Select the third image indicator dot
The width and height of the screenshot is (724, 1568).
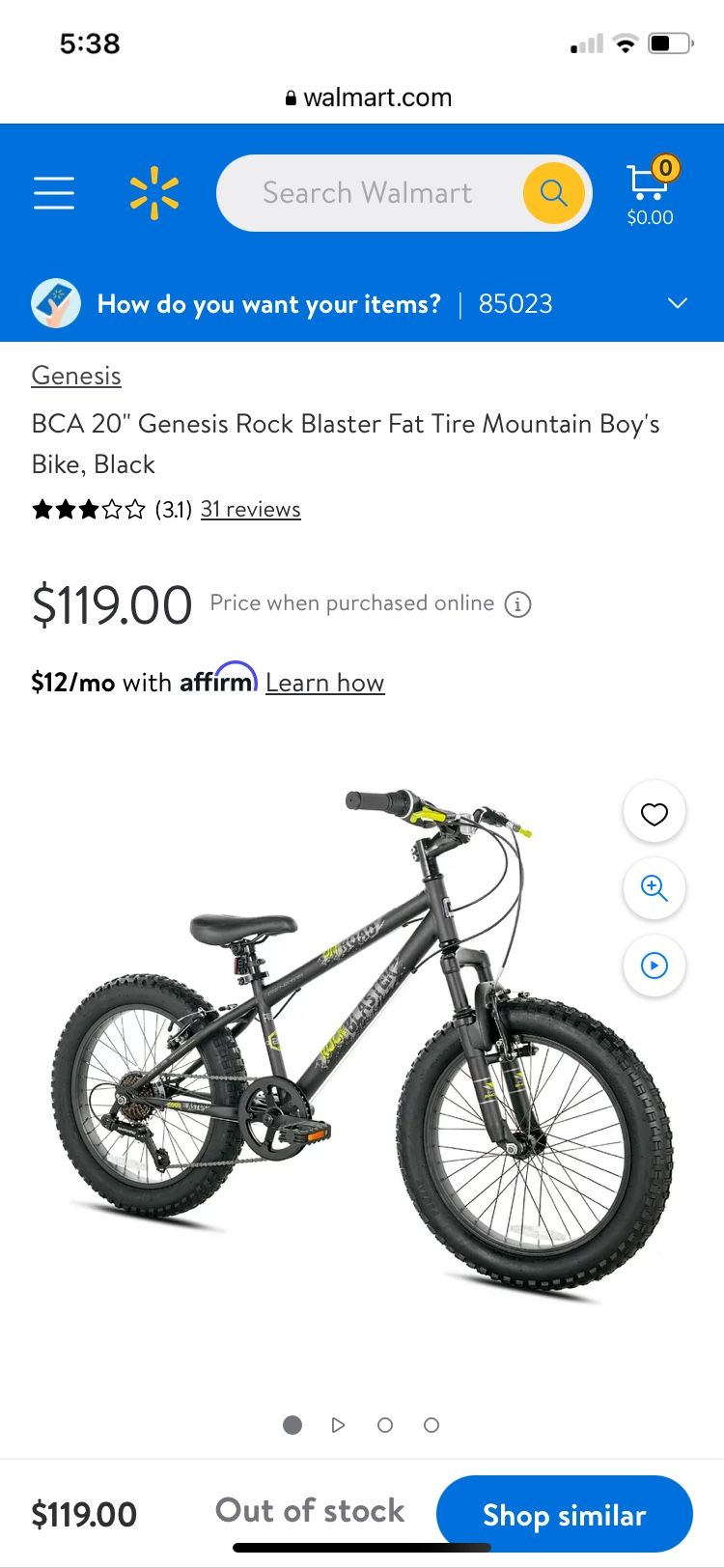pos(385,1425)
